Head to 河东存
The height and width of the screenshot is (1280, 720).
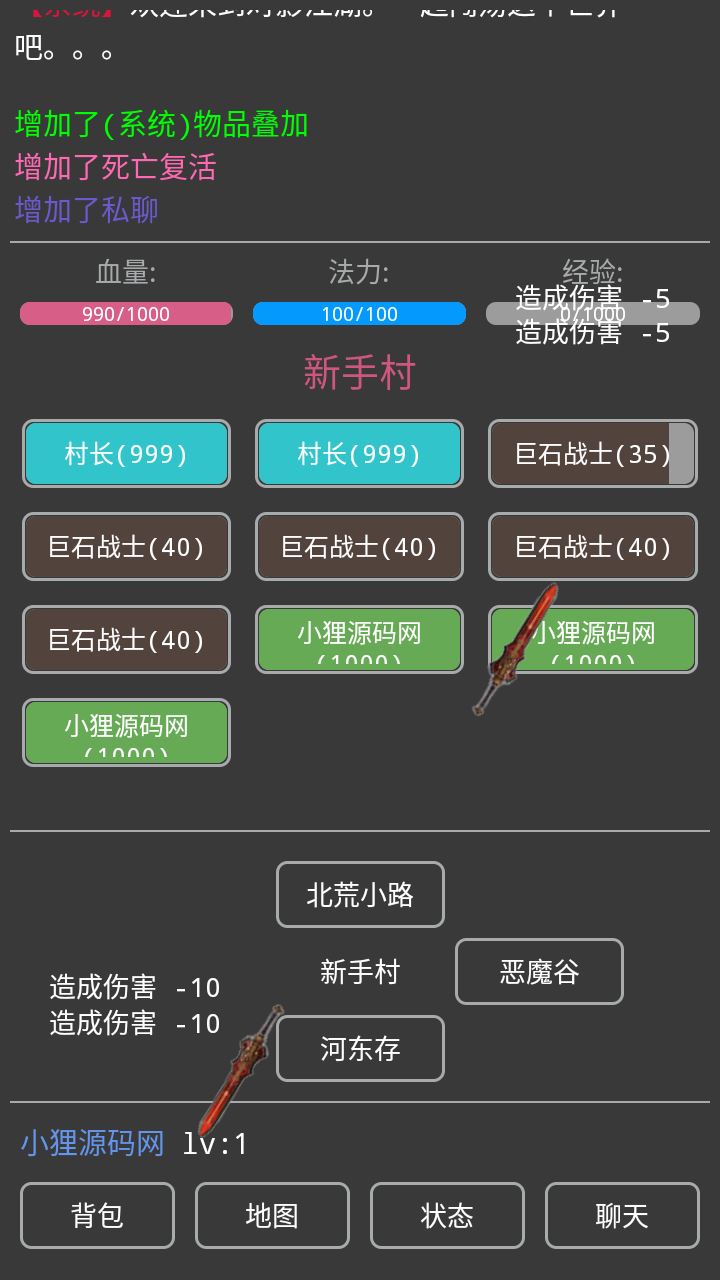pyautogui.click(x=360, y=1048)
